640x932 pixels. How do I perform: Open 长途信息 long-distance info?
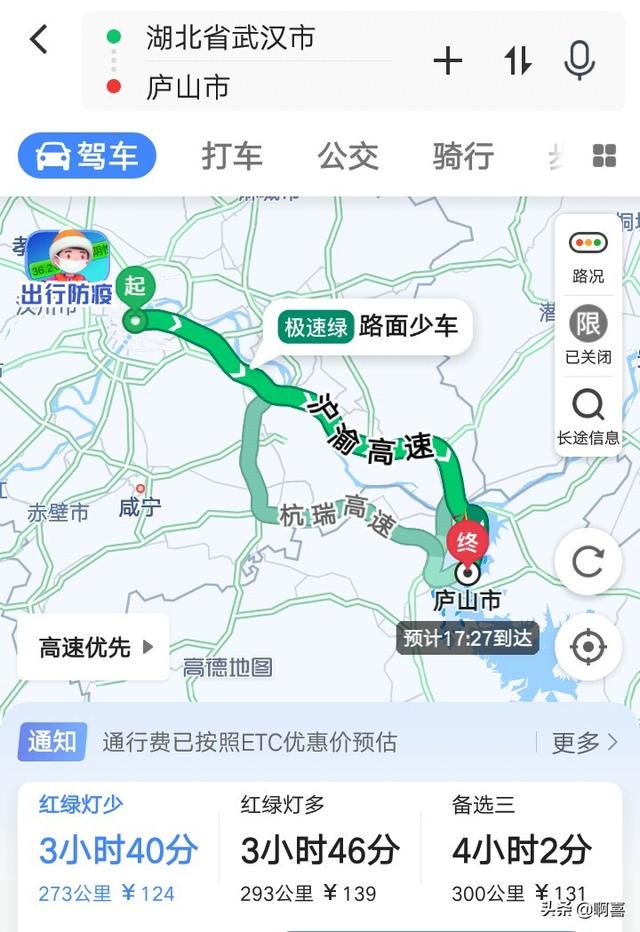pos(588,416)
